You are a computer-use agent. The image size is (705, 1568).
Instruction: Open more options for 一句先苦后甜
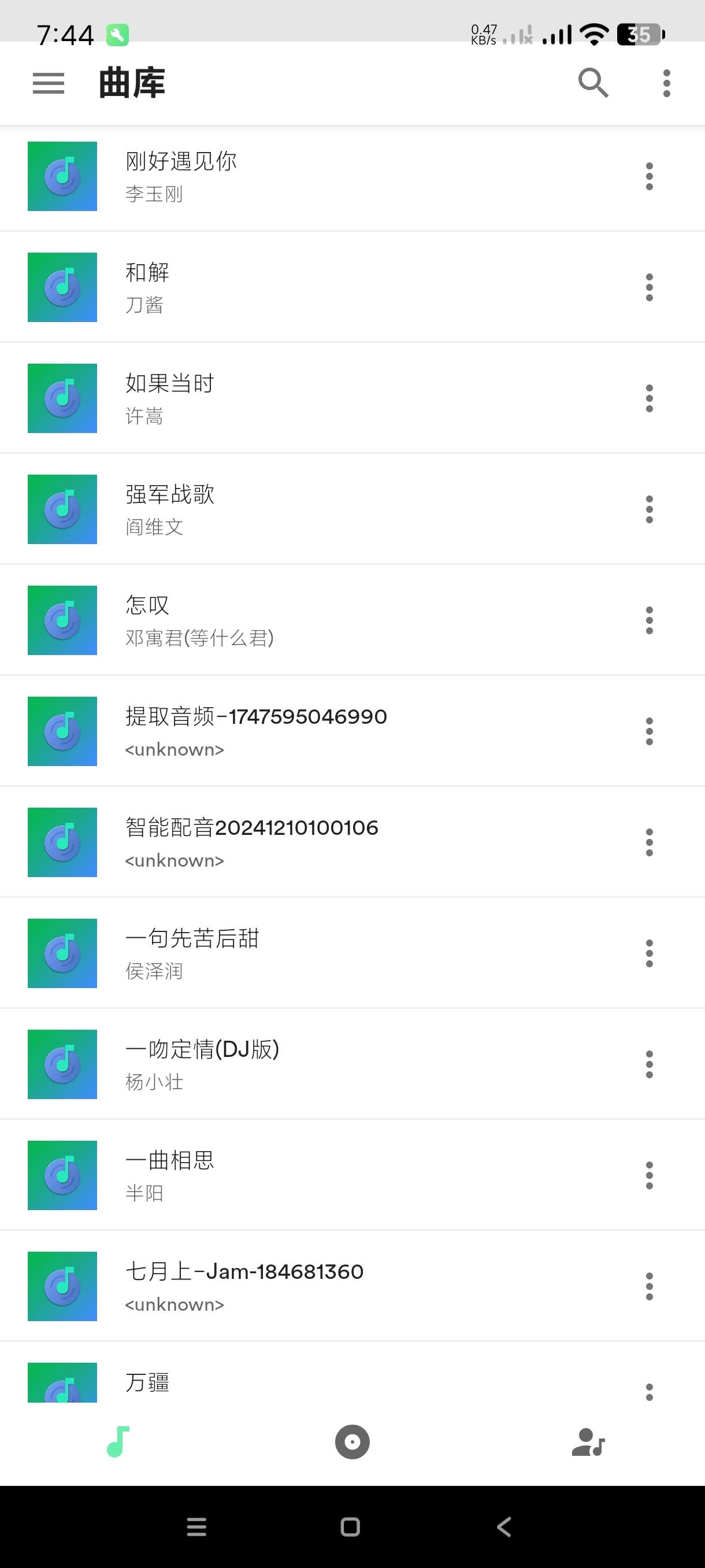649,953
